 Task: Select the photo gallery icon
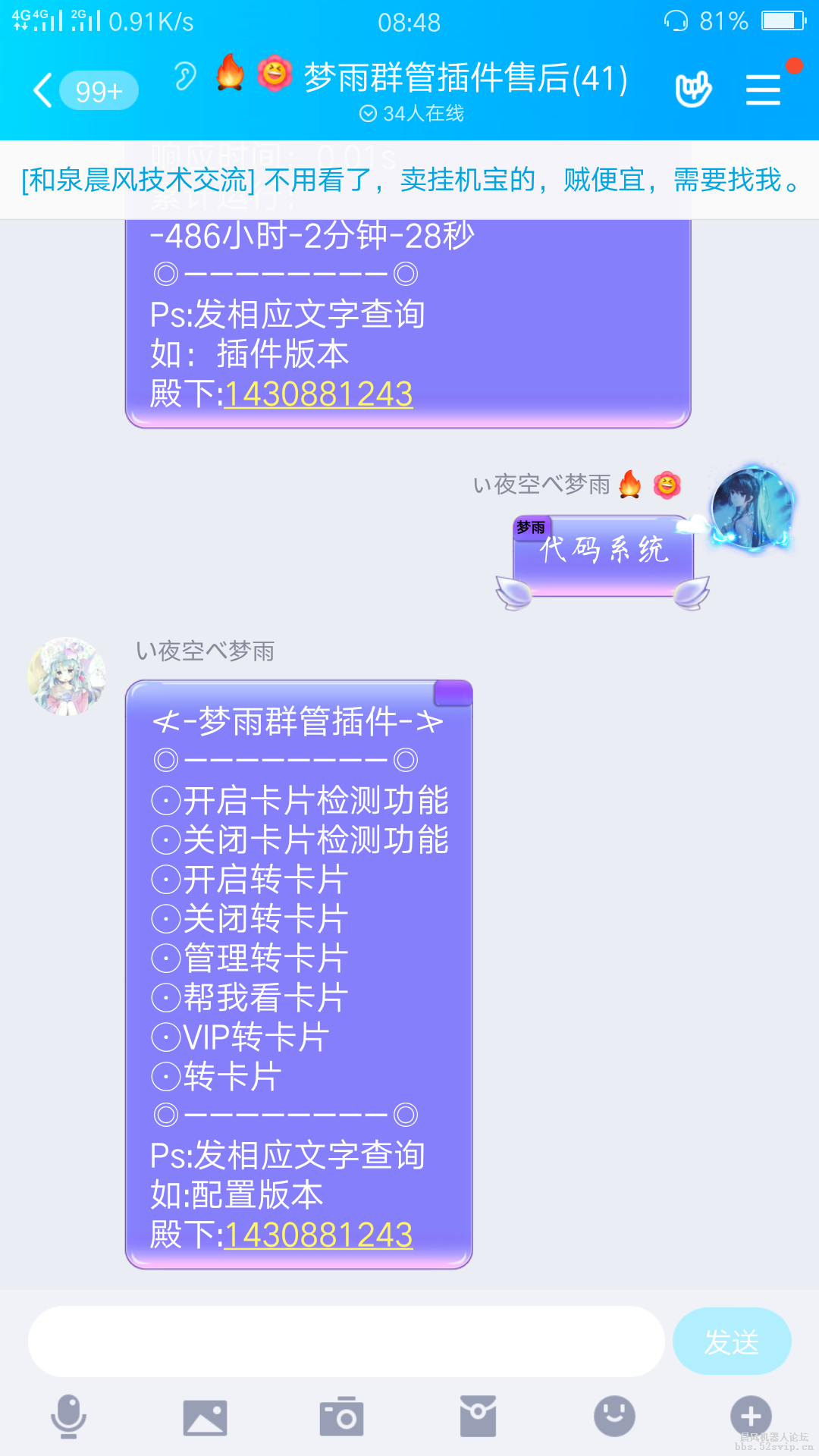click(205, 1415)
